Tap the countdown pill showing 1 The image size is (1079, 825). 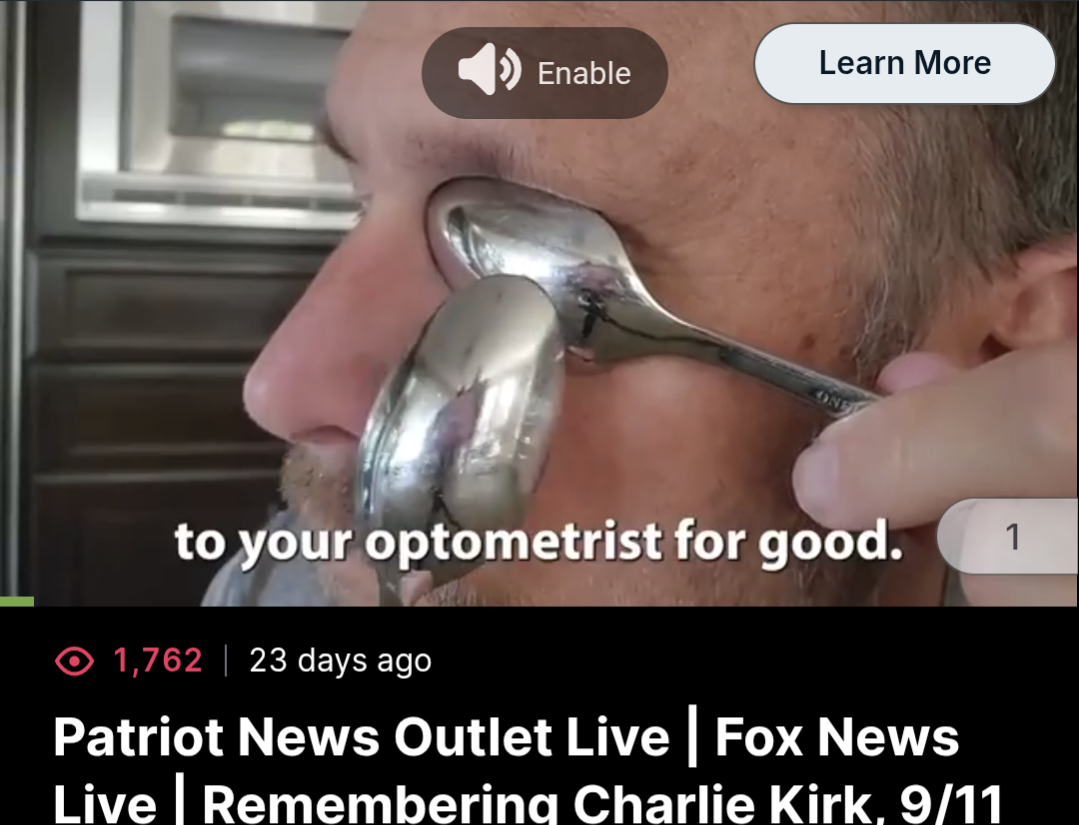pos(1010,537)
